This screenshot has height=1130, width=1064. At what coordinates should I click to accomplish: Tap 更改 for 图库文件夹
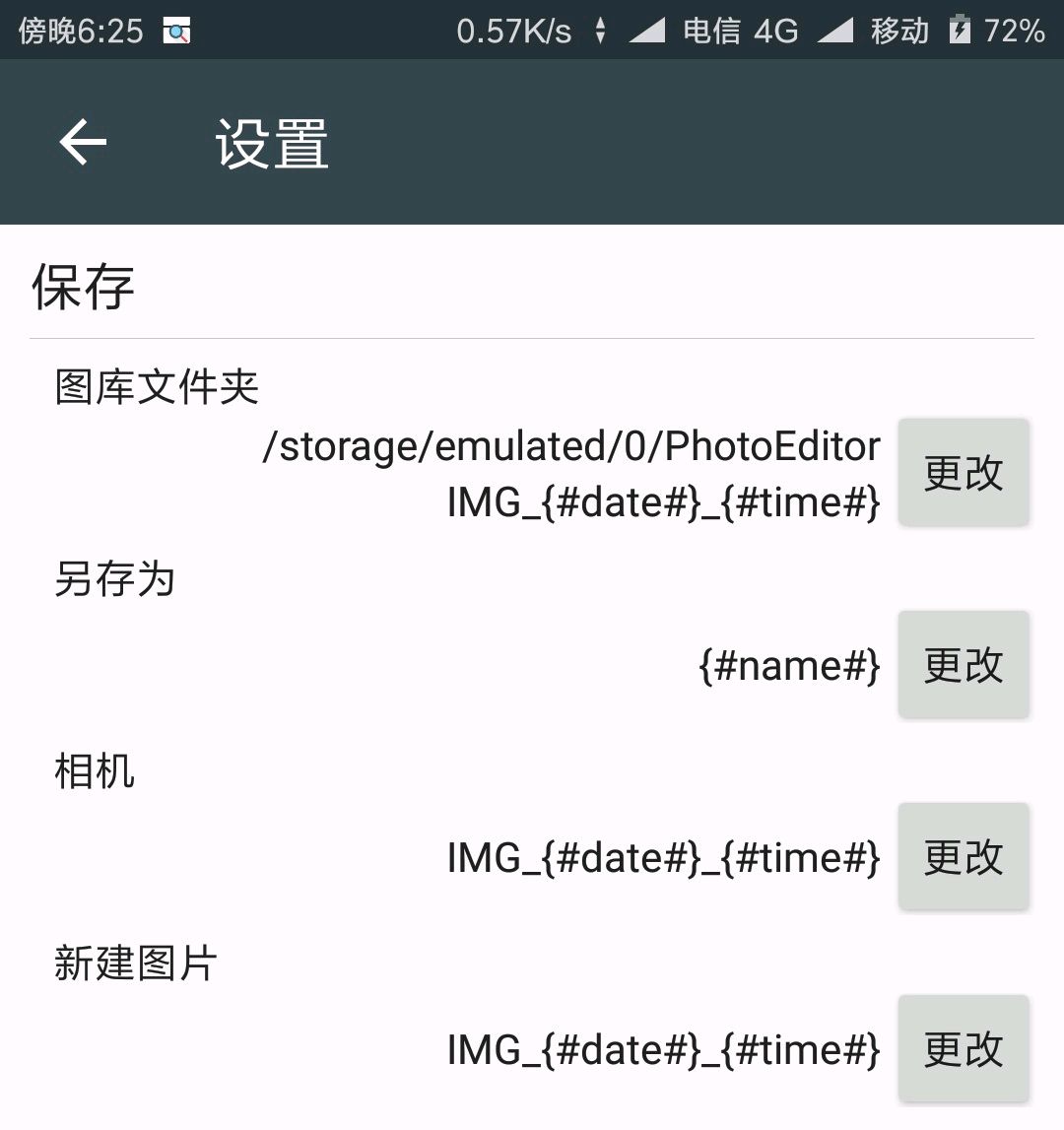(x=963, y=473)
